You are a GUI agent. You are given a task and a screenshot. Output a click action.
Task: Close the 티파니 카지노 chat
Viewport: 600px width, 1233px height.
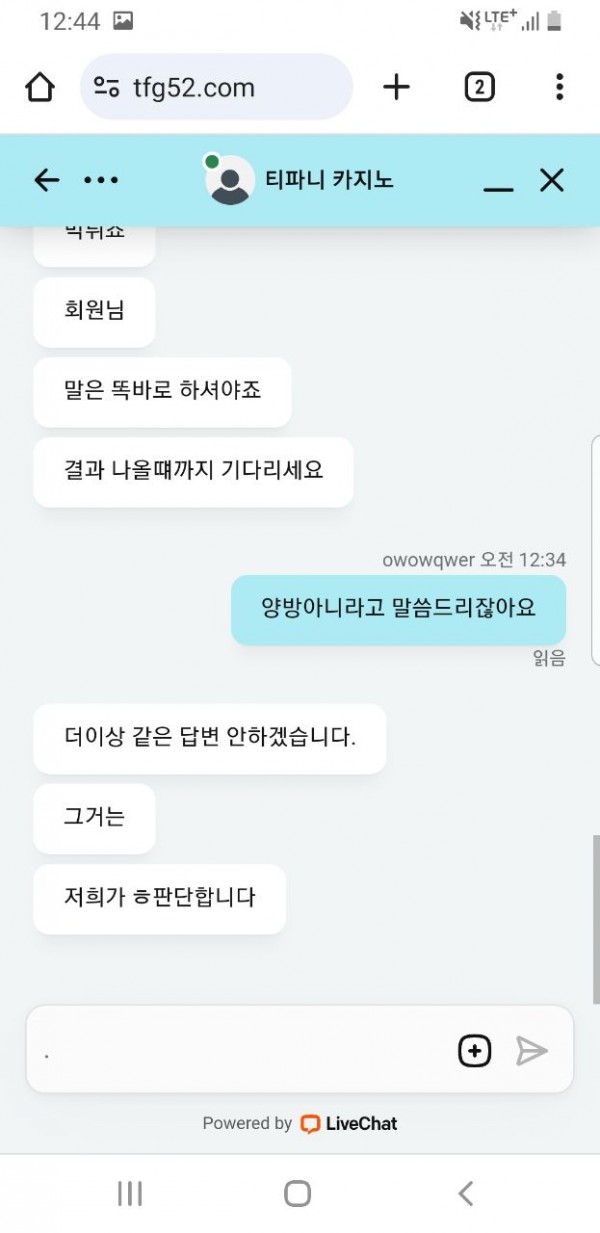(x=552, y=180)
